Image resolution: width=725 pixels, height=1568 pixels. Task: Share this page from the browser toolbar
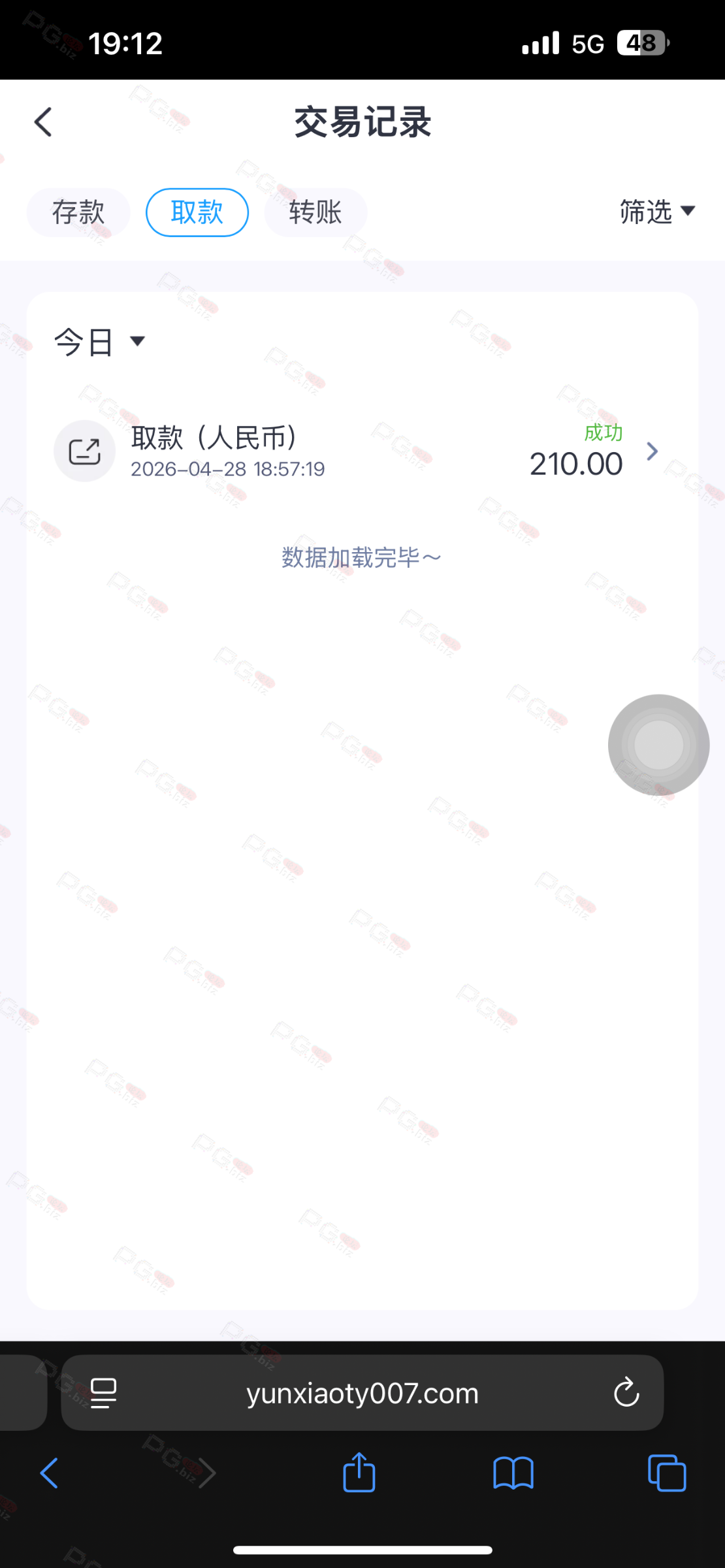tap(359, 1473)
